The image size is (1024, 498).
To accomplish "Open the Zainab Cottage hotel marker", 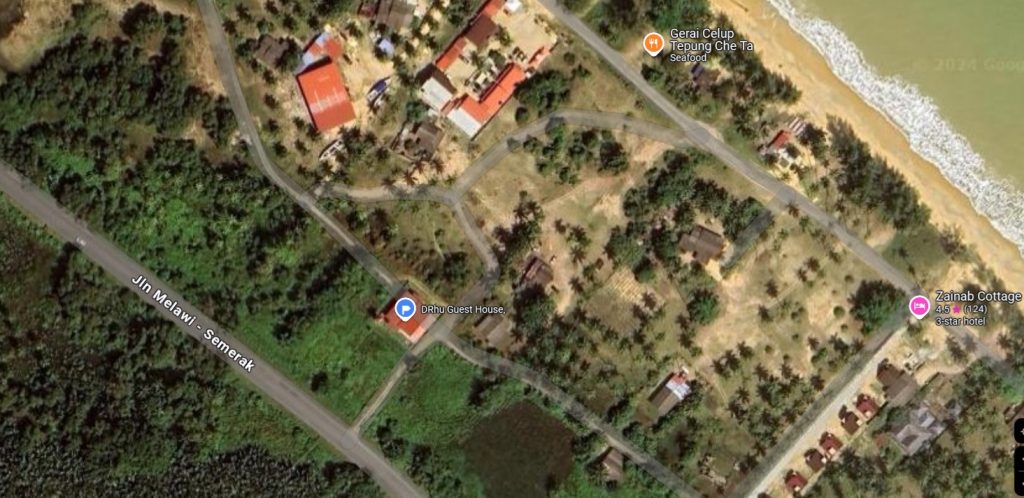I will point(918,307).
